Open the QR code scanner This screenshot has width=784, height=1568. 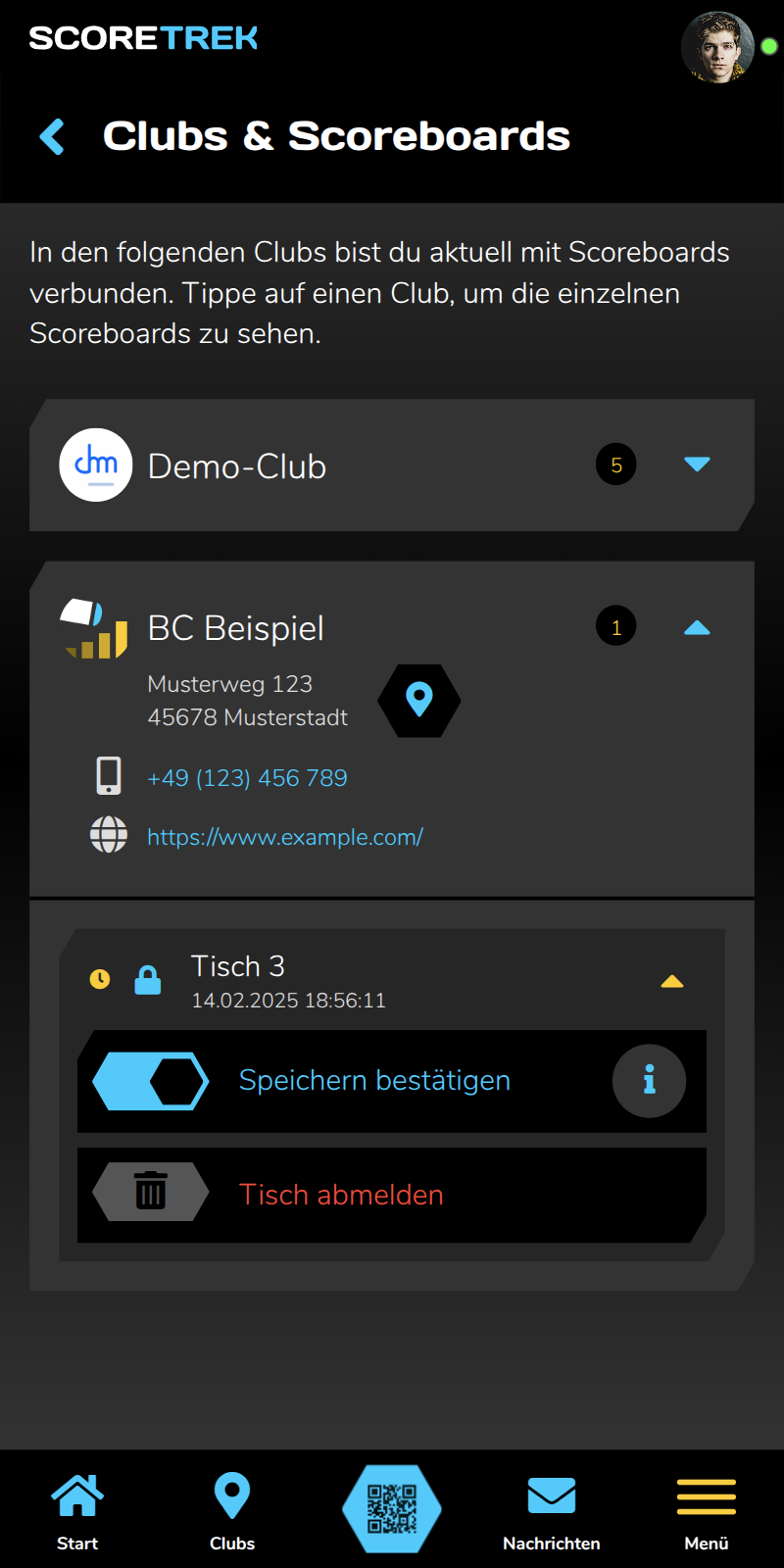[392, 1509]
